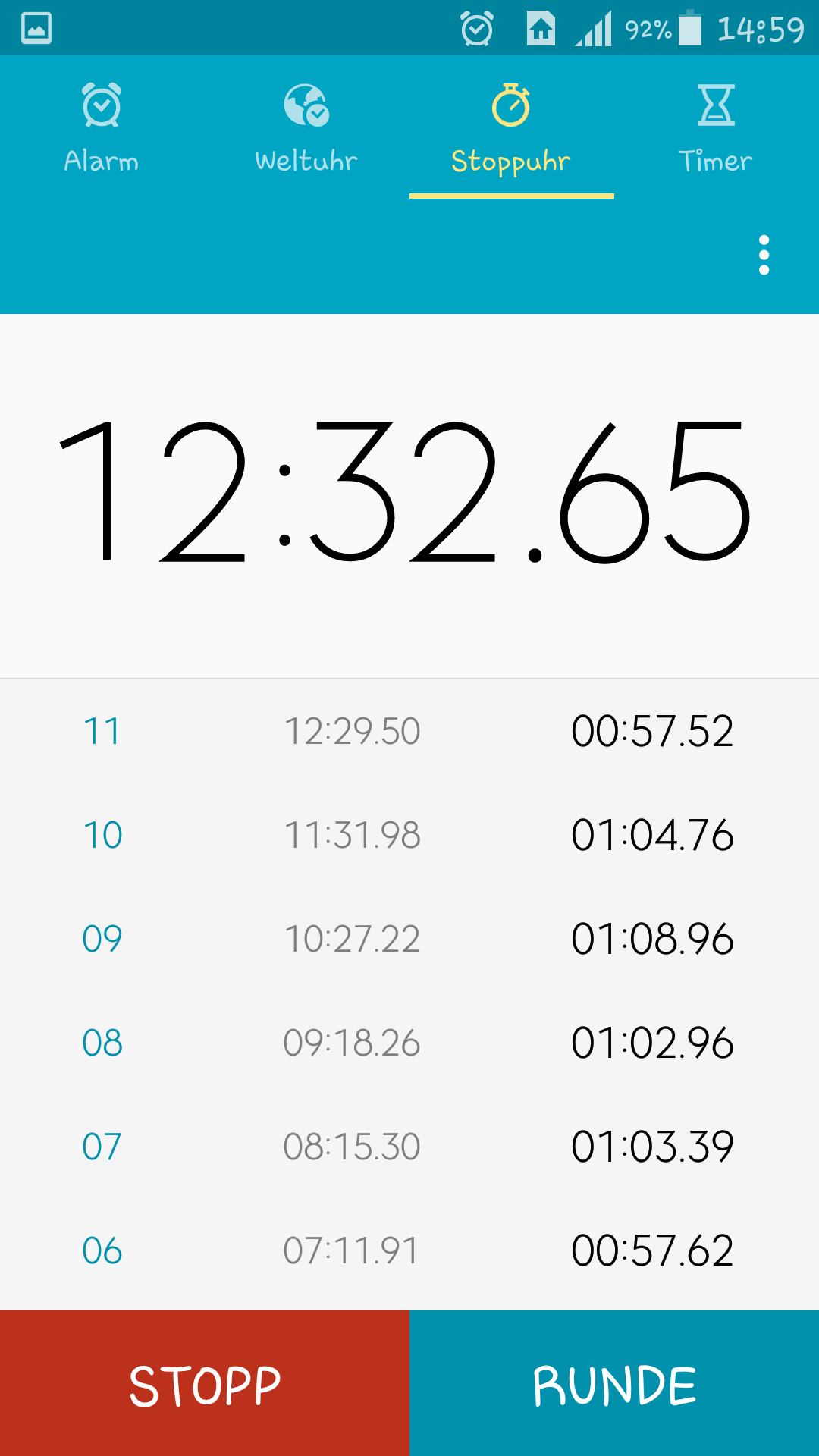The image size is (819, 1456).
Task: Go to the Timer tab
Action: 716,127
